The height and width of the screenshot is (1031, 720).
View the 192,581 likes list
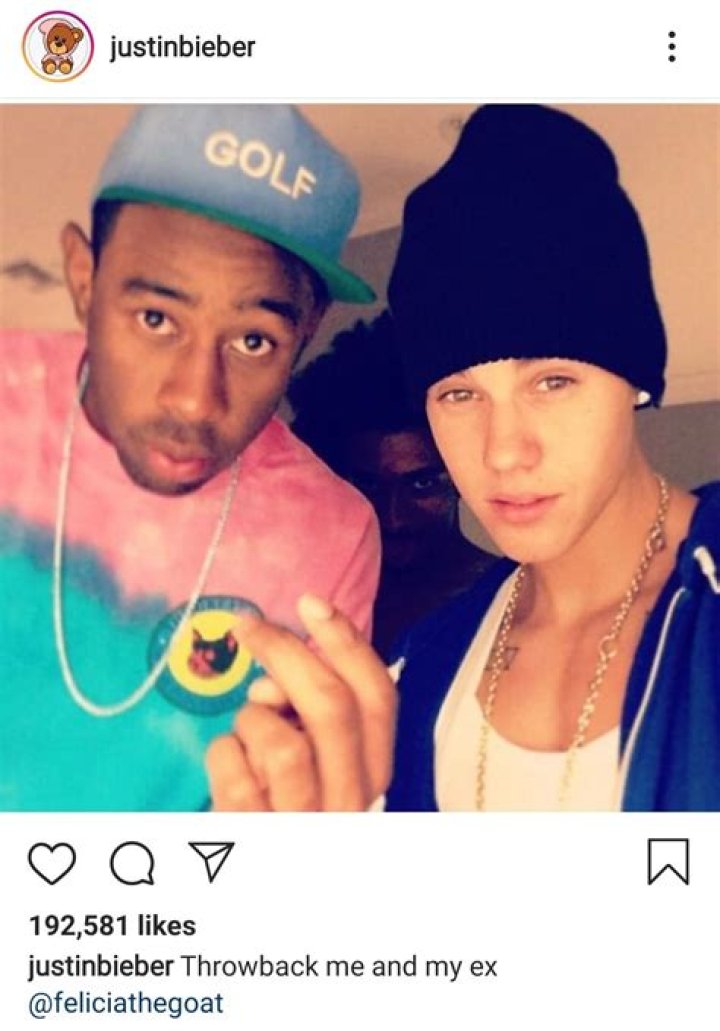[112, 926]
